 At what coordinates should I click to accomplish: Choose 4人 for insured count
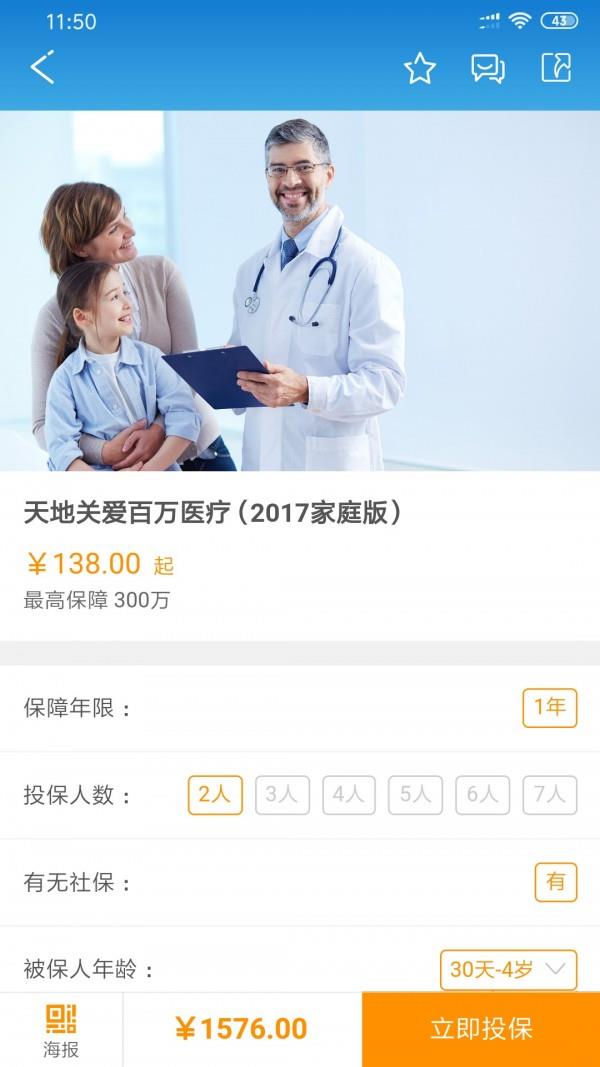(x=349, y=795)
